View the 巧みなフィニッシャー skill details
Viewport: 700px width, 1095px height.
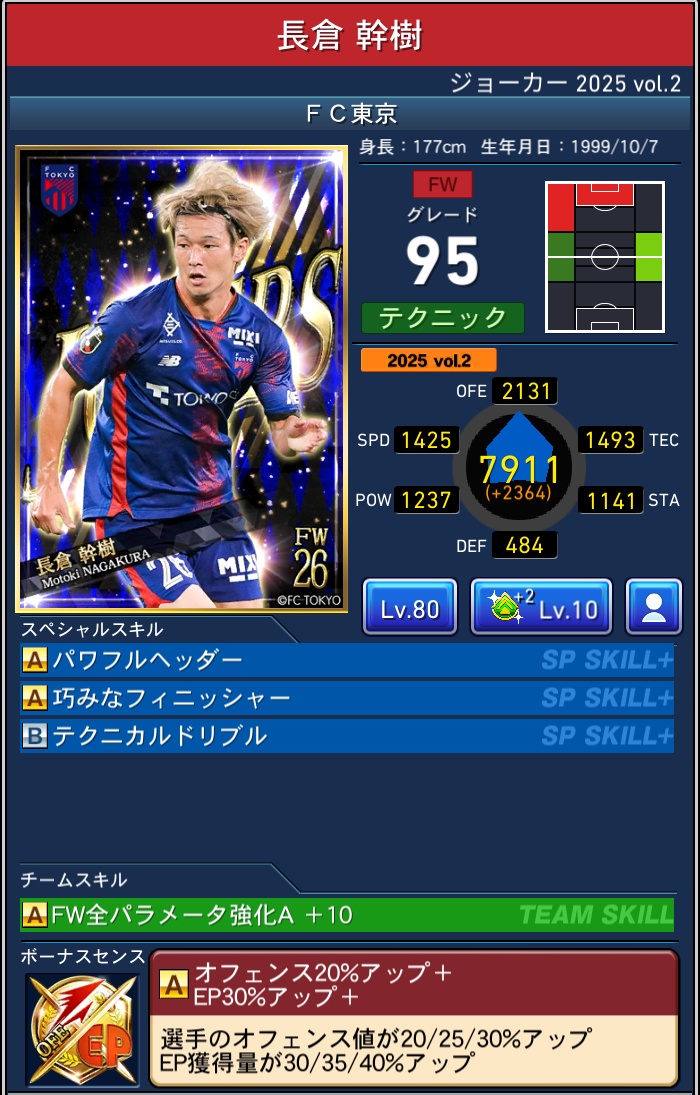click(346, 698)
